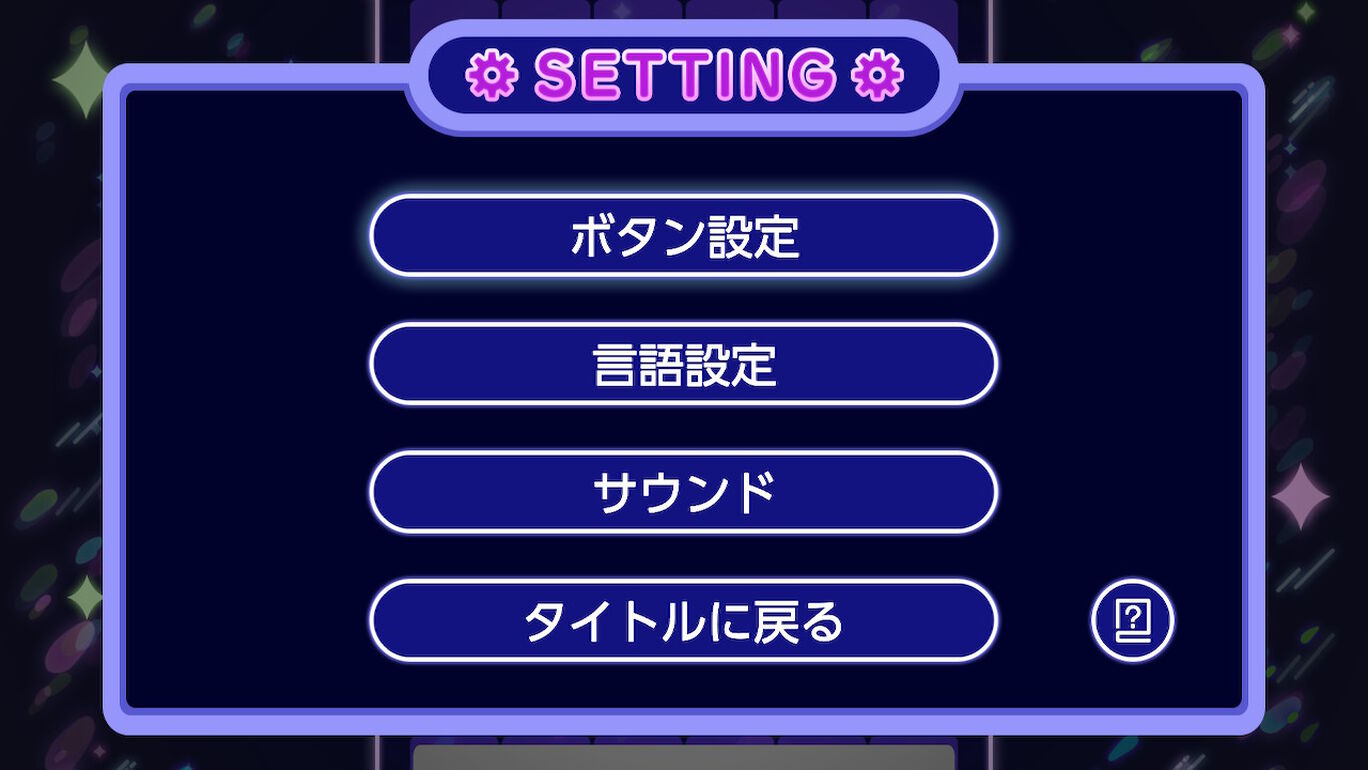Open the サウンド sound settings
Image resolution: width=1368 pixels, height=770 pixels.
click(x=683, y=492)
